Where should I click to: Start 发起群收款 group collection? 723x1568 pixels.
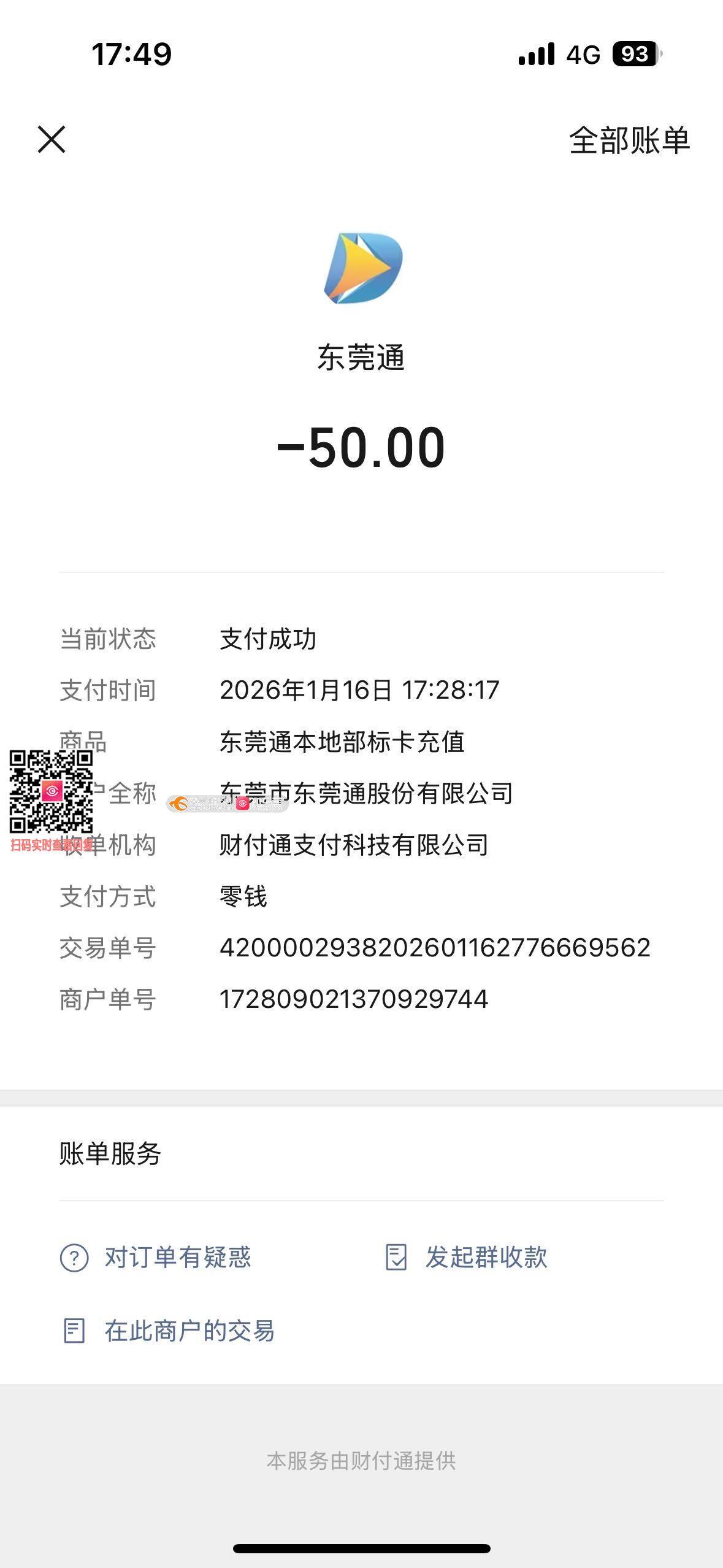point(466,1257)
